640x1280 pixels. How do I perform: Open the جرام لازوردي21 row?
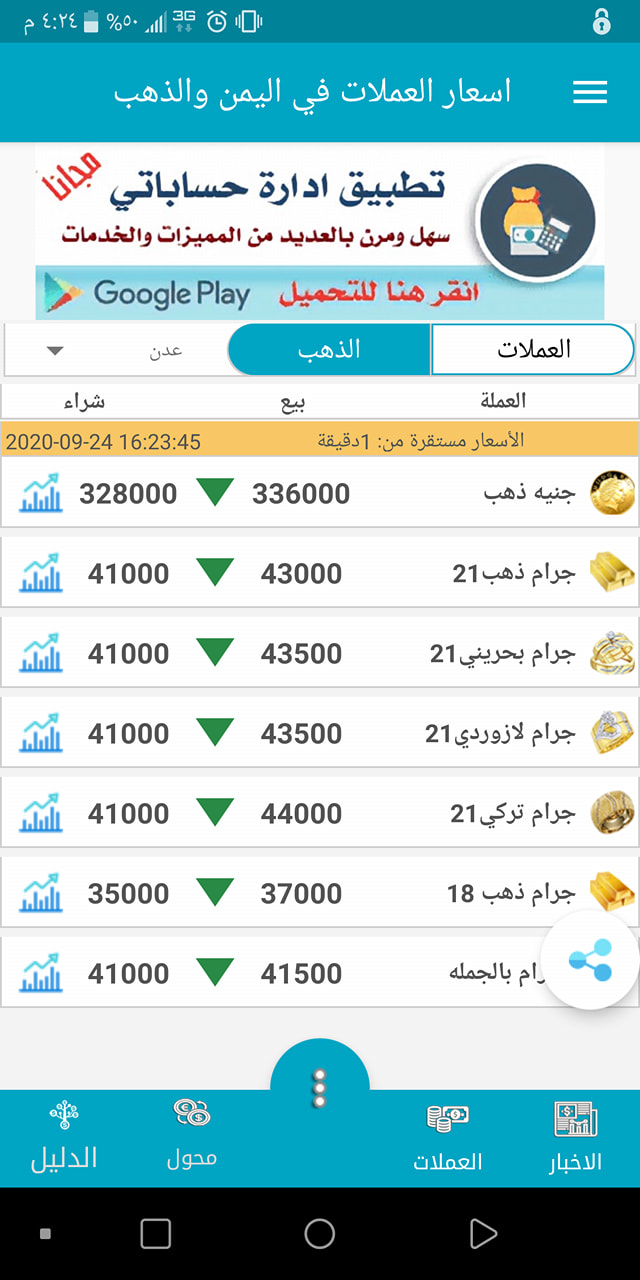coord(320,733)
